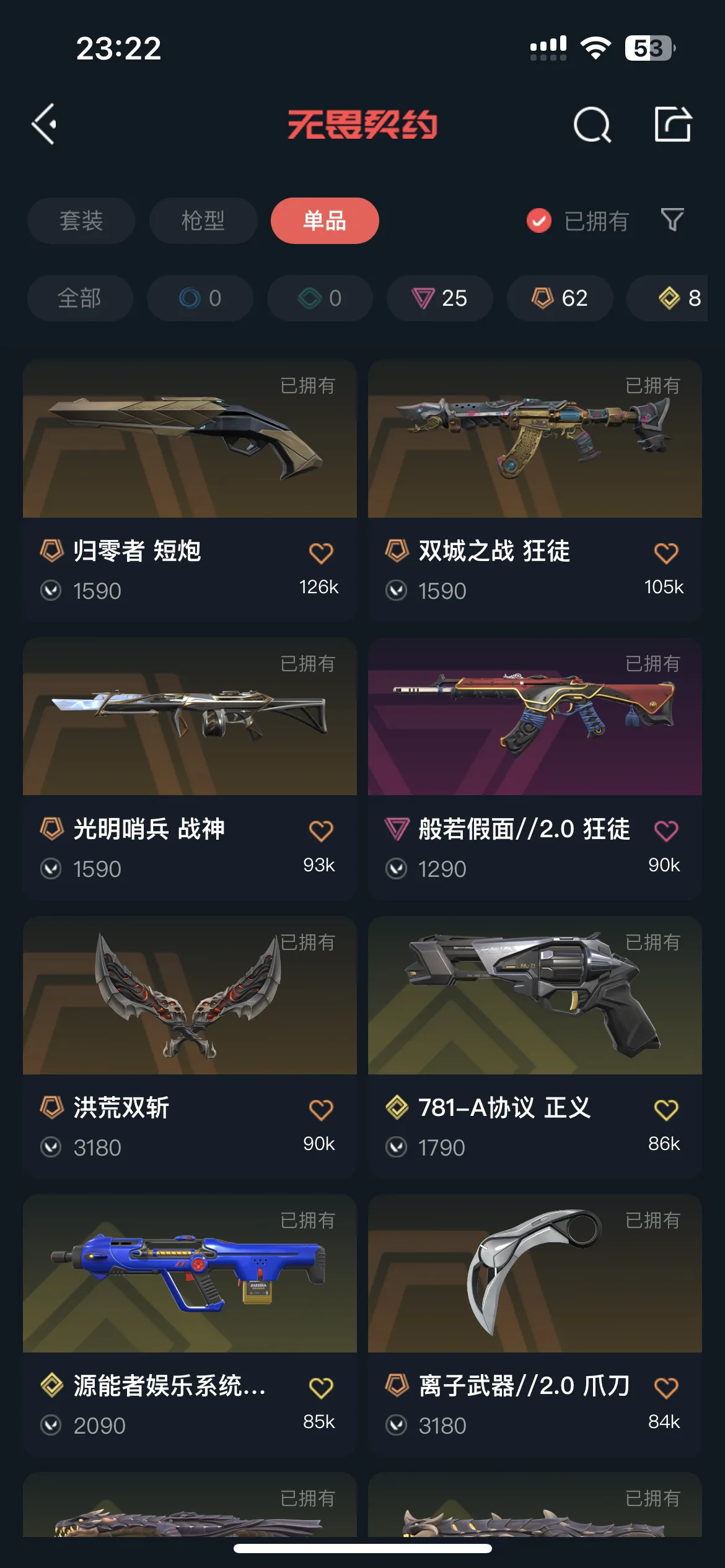Open the search icon
Screen dimensions: 725x1568
point(592,124)
